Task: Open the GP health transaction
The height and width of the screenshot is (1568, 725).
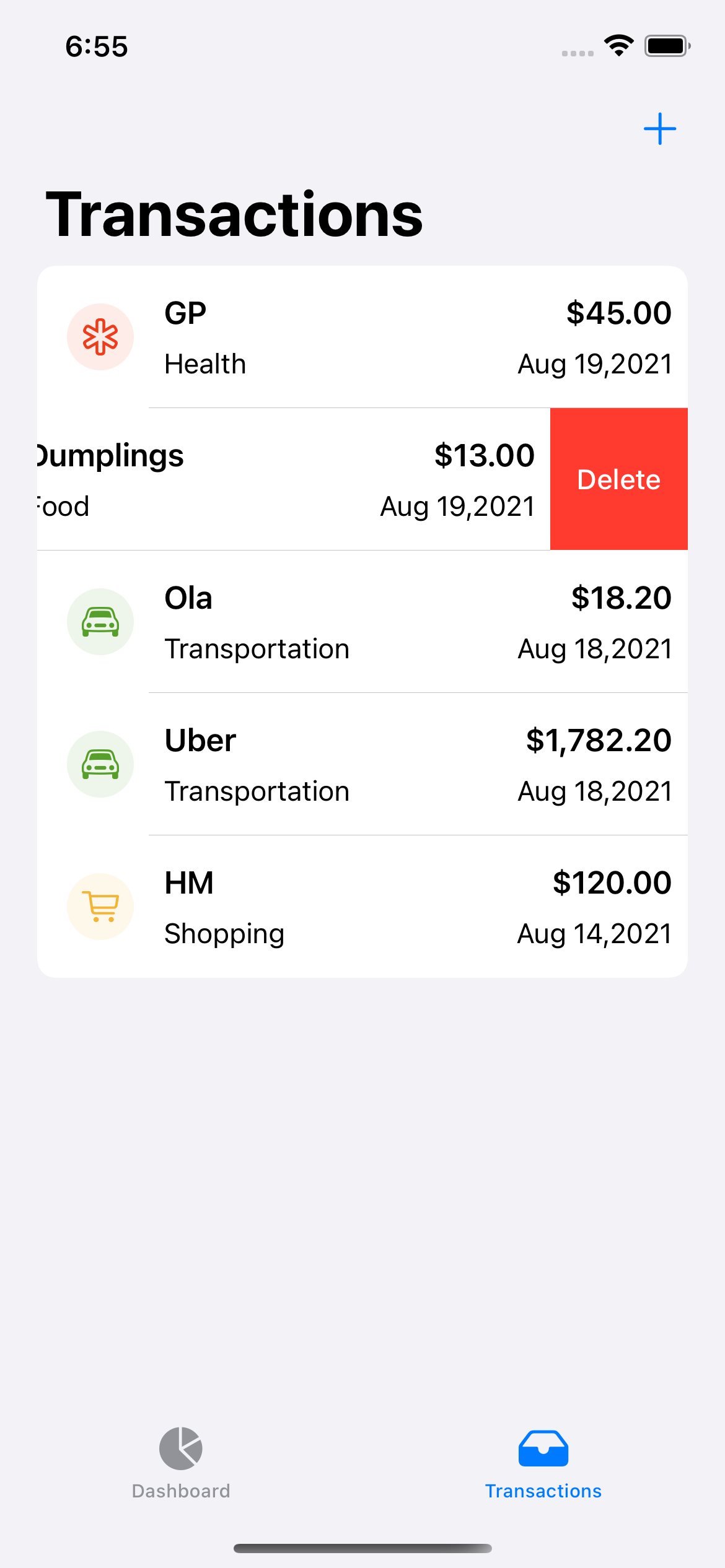Action: pos(362,338)
